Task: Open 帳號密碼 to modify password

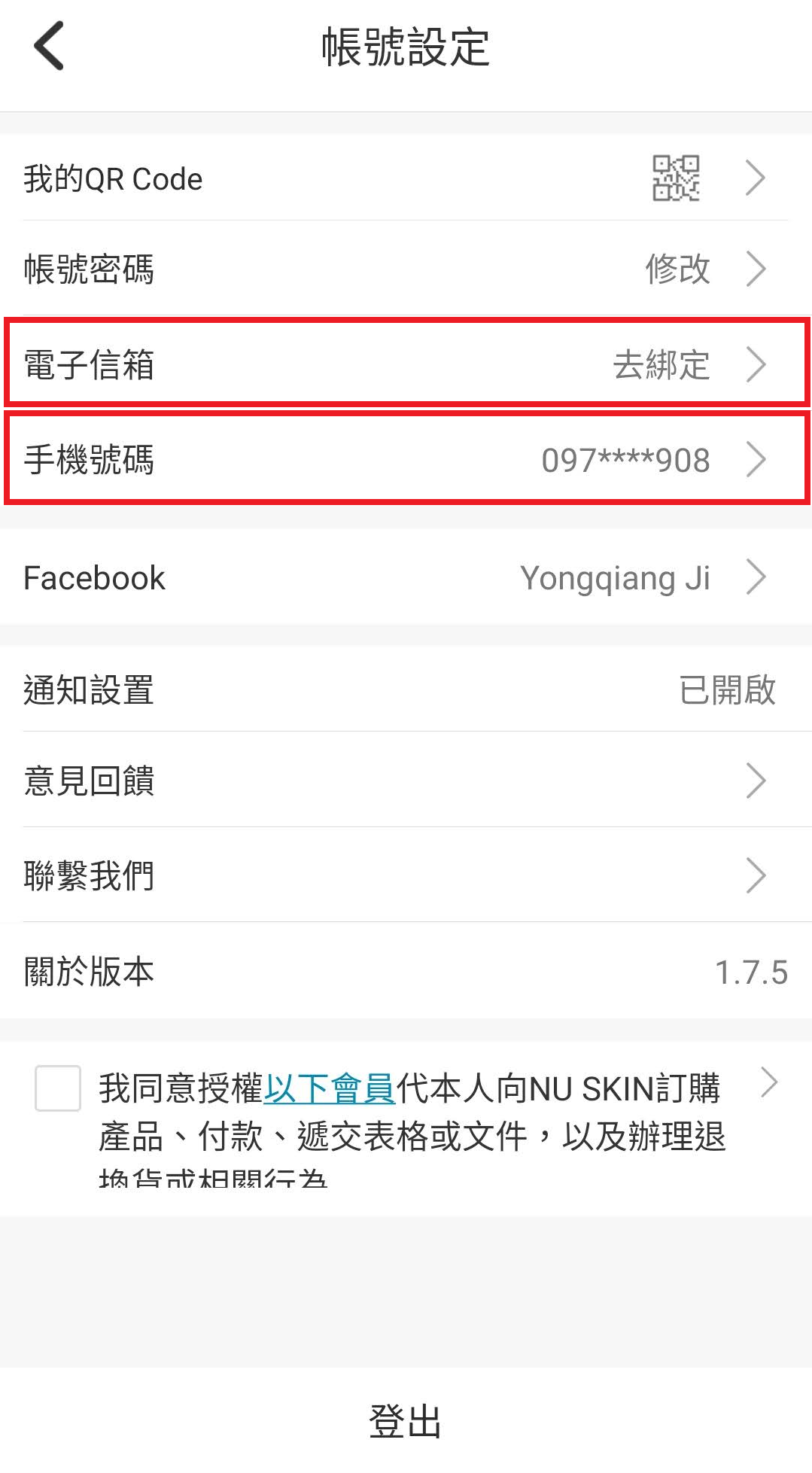Action: pyautogui.click(x=406, y=269)
